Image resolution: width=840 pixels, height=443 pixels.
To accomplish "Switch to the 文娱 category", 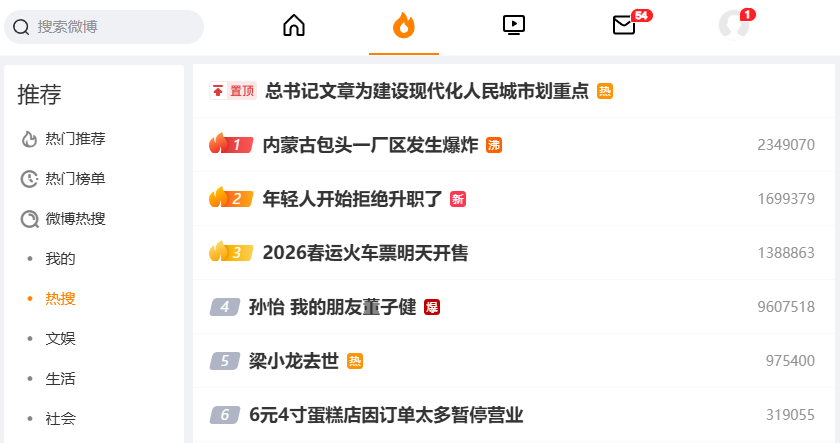I will (60, 339).
